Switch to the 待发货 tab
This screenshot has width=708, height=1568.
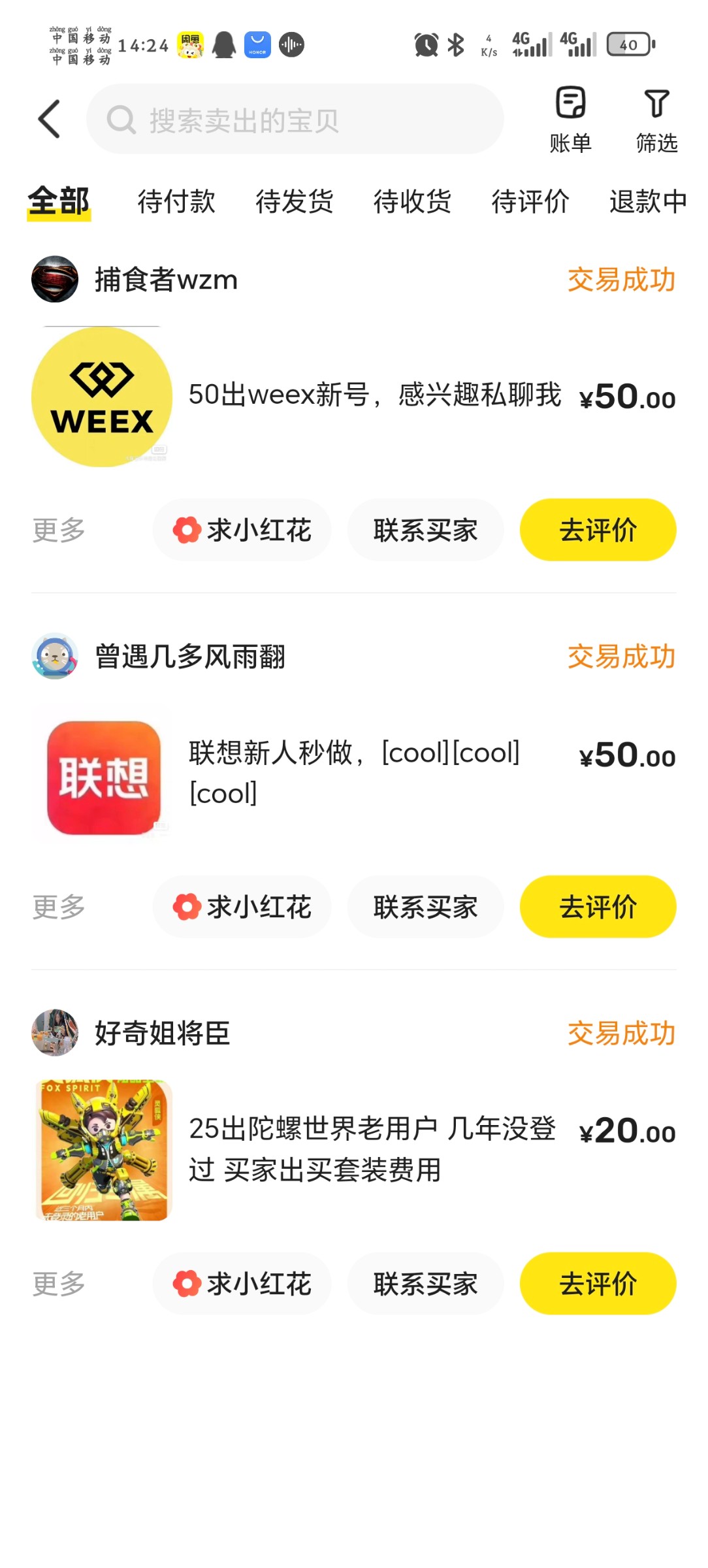[x=295, y=201]
